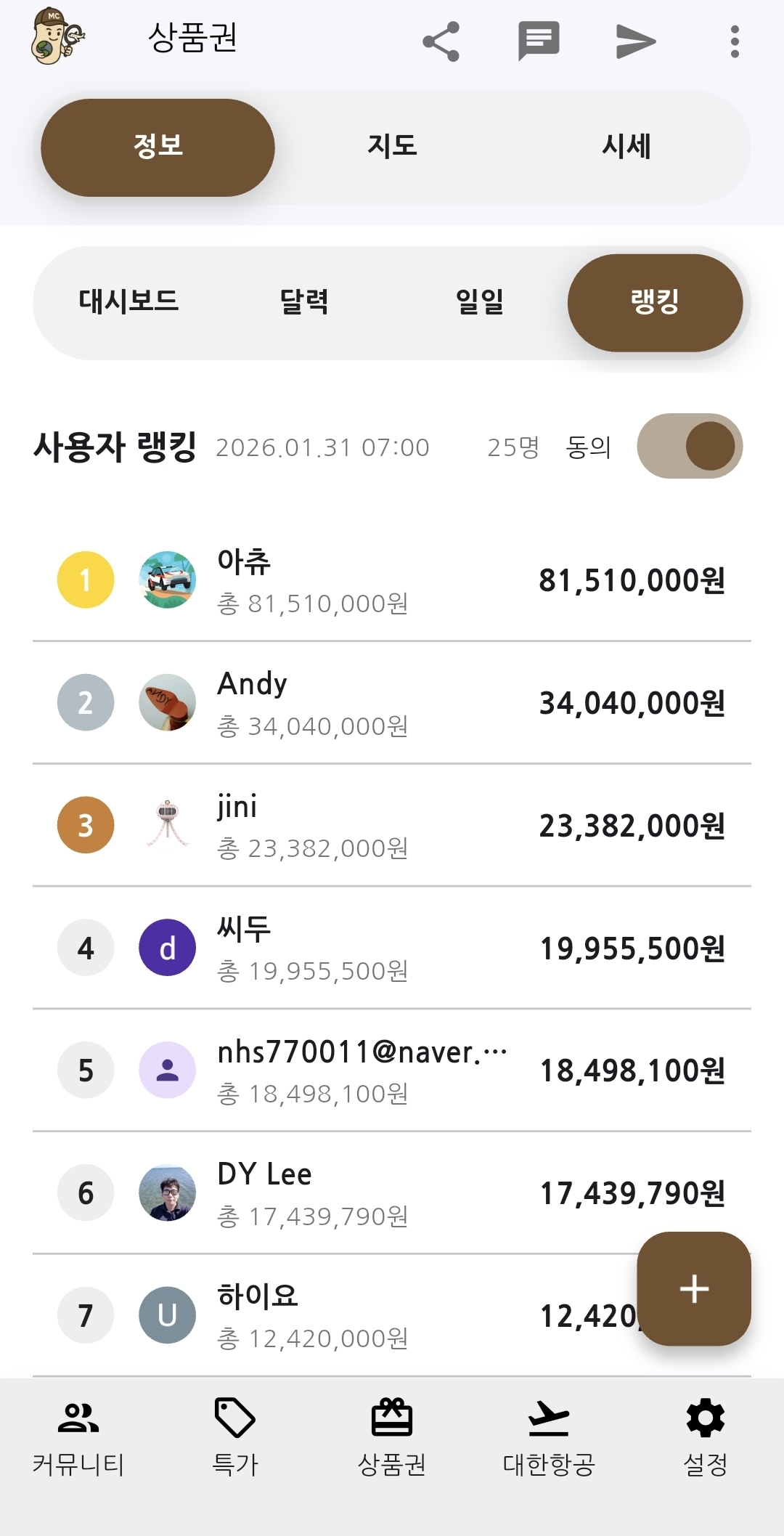View jini's ranking details
The image size is (784, 1536).
(392, 826)
